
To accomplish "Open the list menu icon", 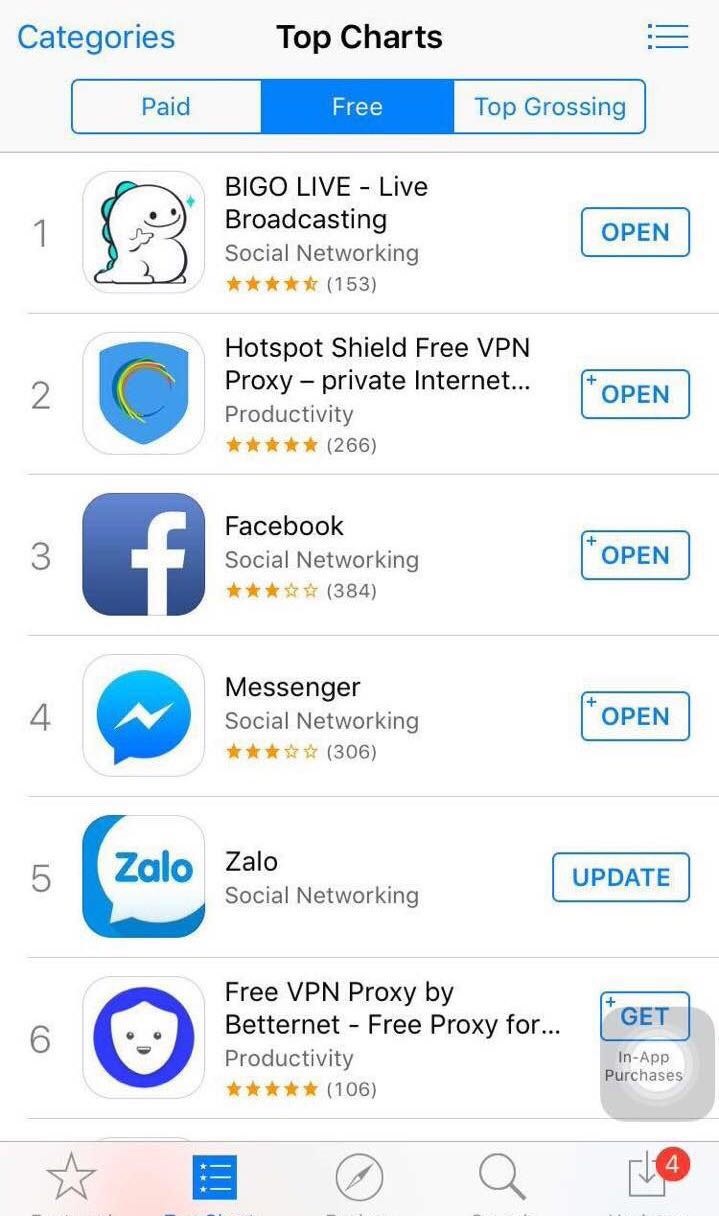I will (x=667, y=38).
